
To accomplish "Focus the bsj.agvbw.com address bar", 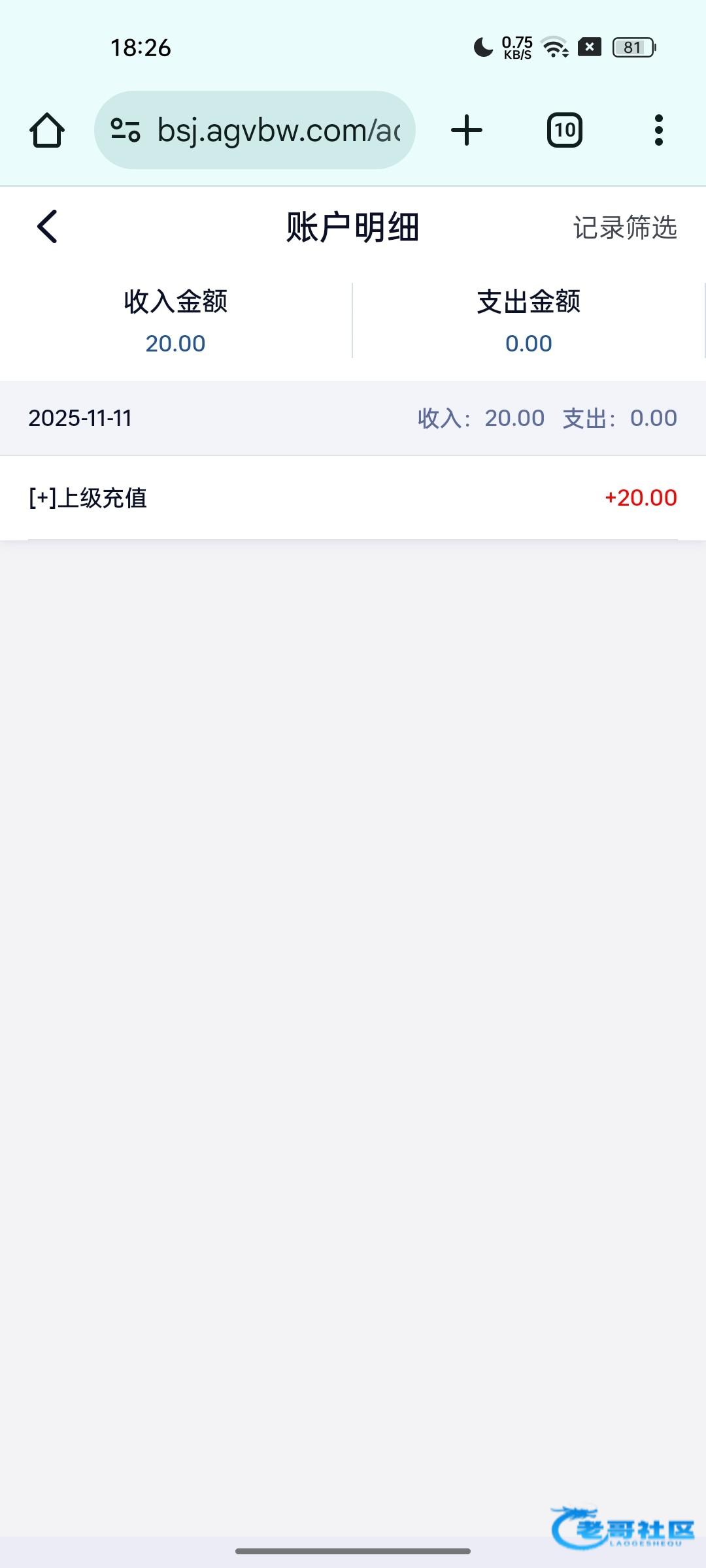I will point(278,130).
